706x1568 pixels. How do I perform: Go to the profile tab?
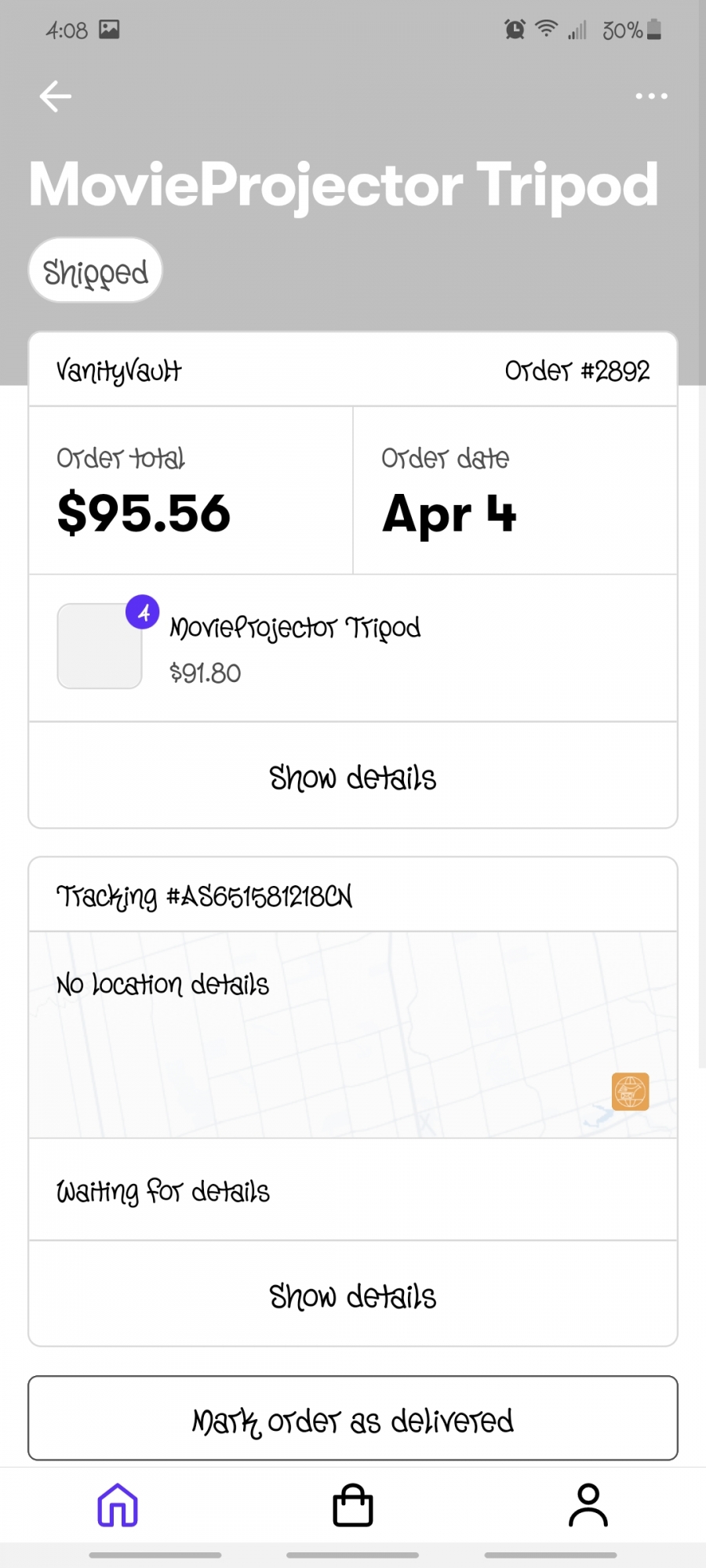coord(588,1505)
